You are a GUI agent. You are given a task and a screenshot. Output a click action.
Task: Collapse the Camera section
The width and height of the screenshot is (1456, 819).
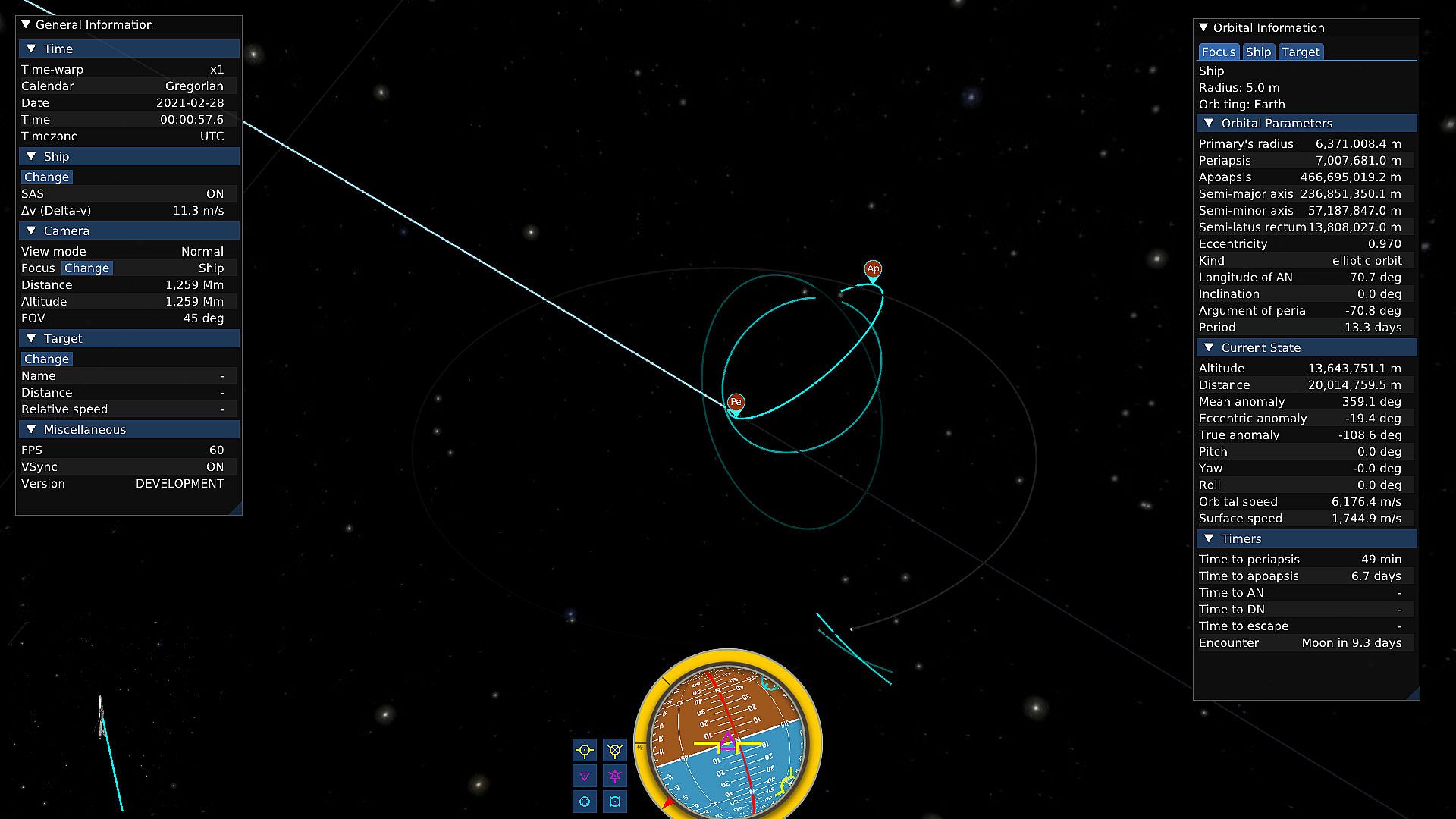[31, 231]
